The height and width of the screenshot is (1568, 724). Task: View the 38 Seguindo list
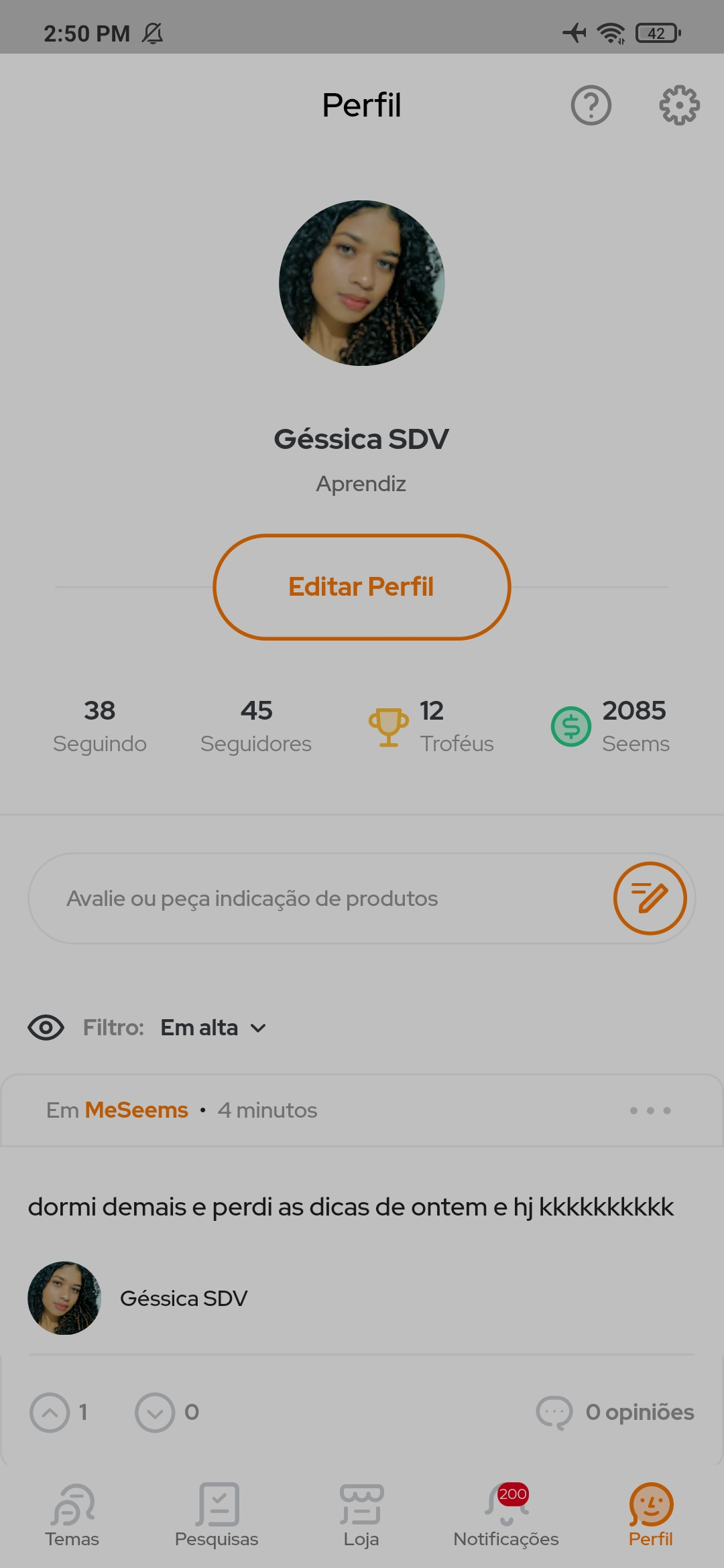pos(99,726)
